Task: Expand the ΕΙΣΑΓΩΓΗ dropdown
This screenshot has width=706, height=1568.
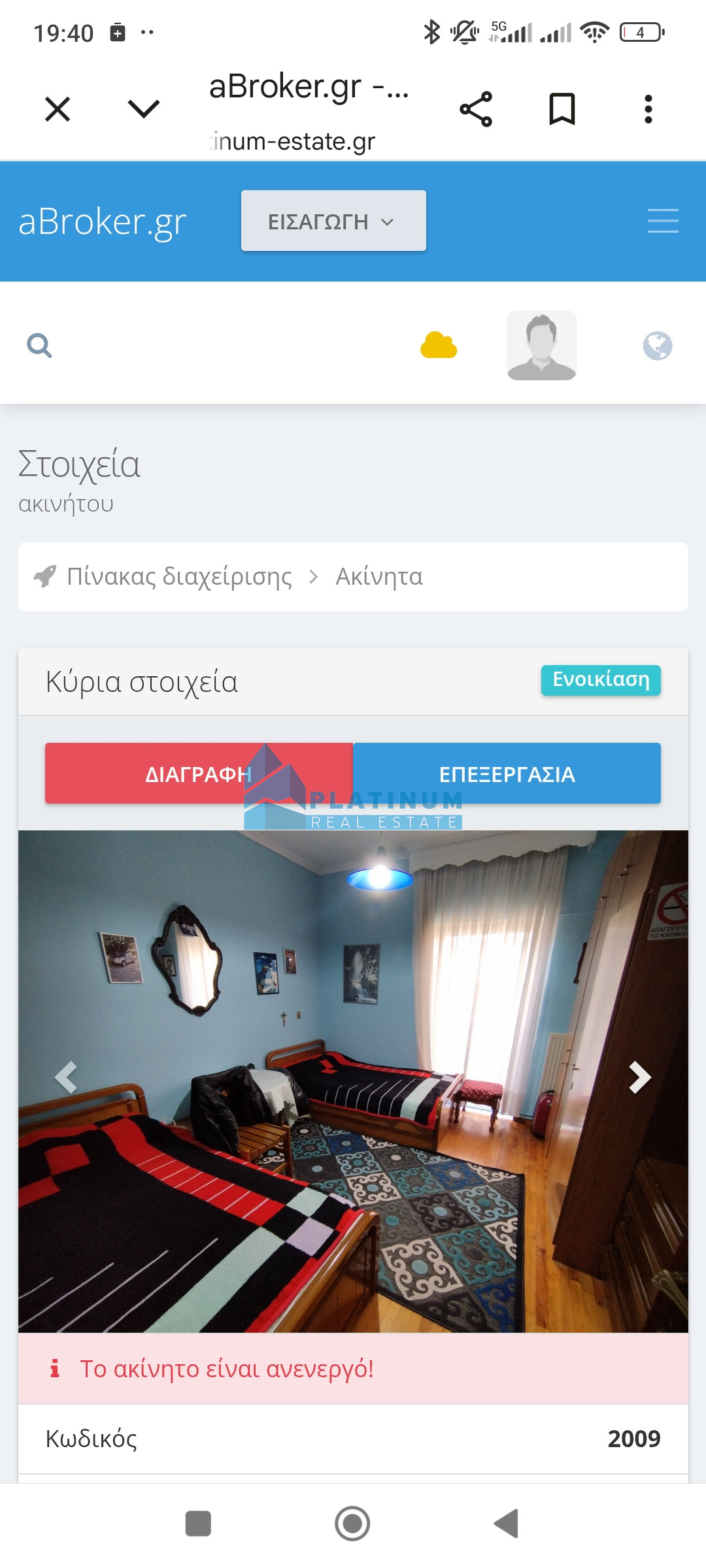Action: coord(333,221)
